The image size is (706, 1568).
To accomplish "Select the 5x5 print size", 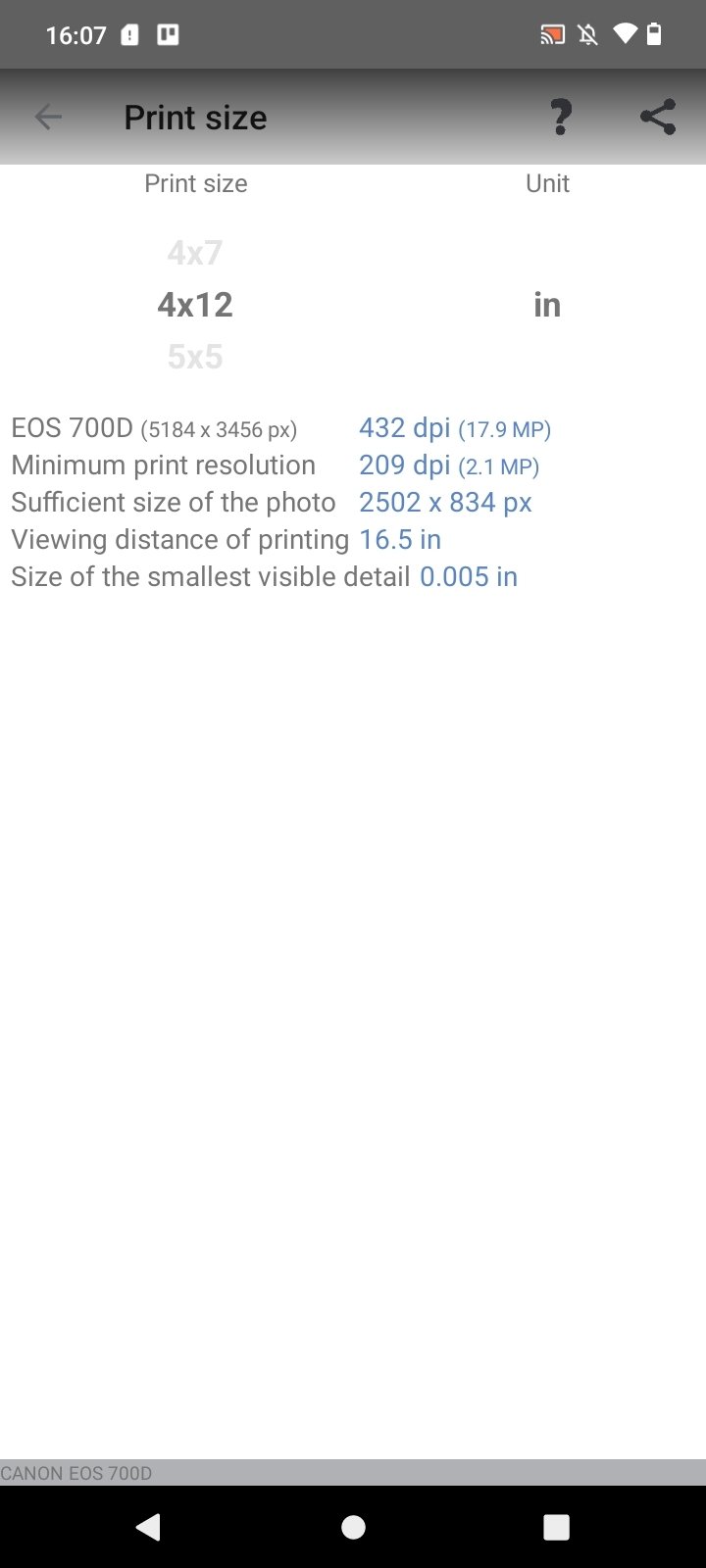I will (x=195, y=357).
